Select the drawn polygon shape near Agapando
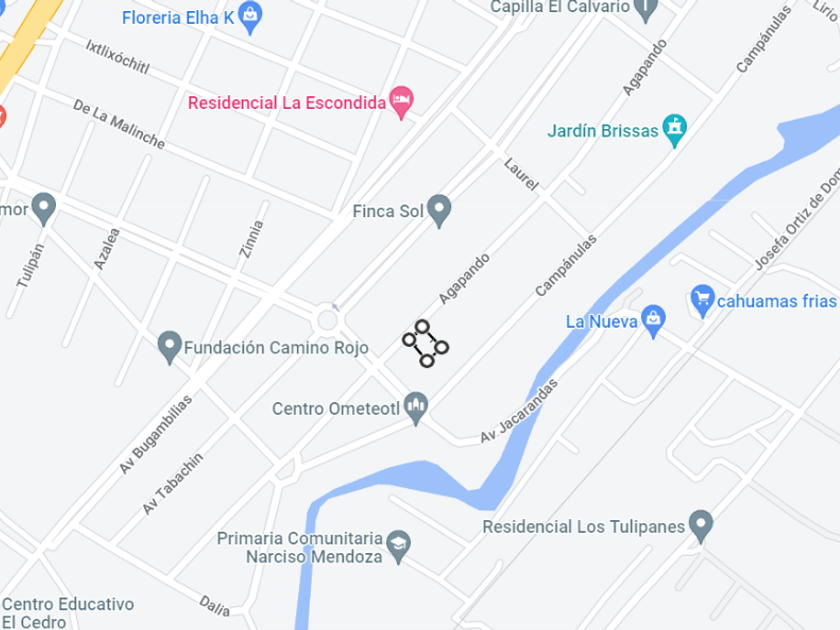 point(425,343)
